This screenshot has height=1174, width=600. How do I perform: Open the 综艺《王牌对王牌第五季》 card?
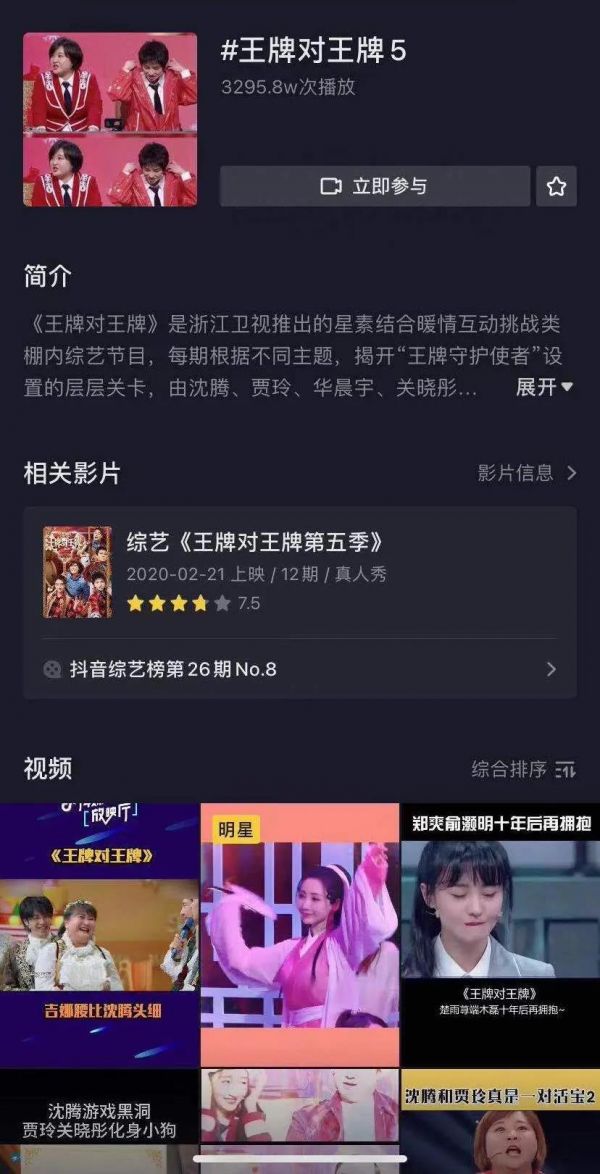click(299, 572)
